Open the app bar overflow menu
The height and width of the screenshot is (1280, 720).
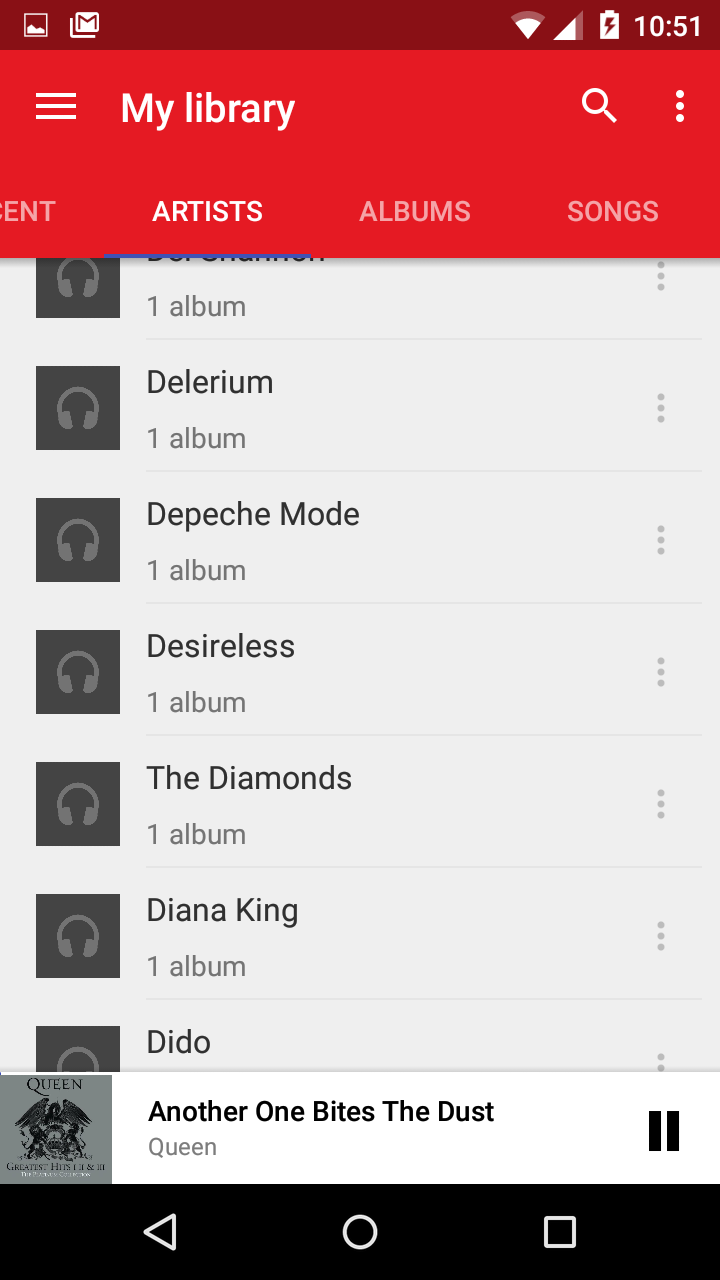click(x=680, y=106)
